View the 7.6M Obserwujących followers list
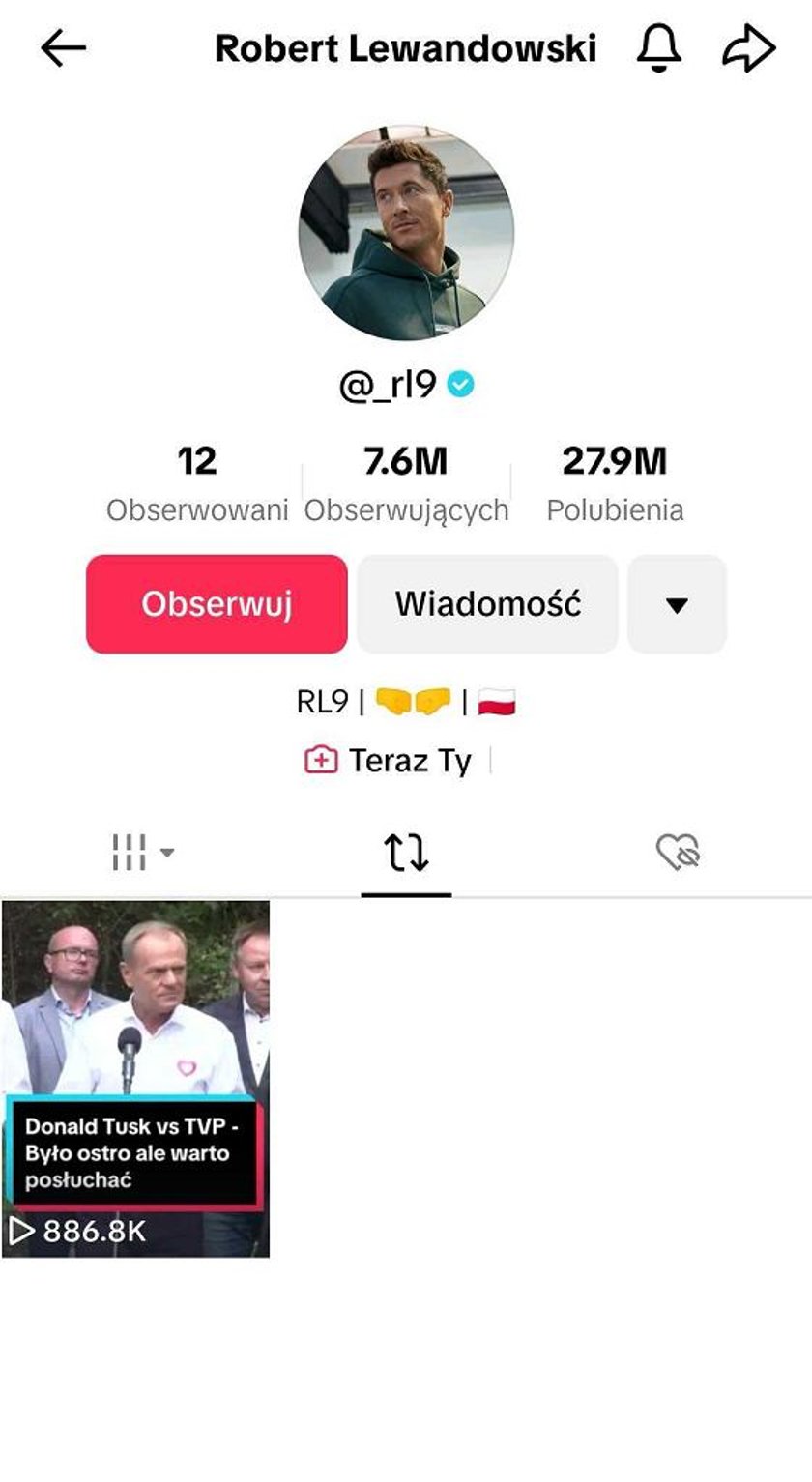Screen dimensions: 812x1482 (406, 482)
